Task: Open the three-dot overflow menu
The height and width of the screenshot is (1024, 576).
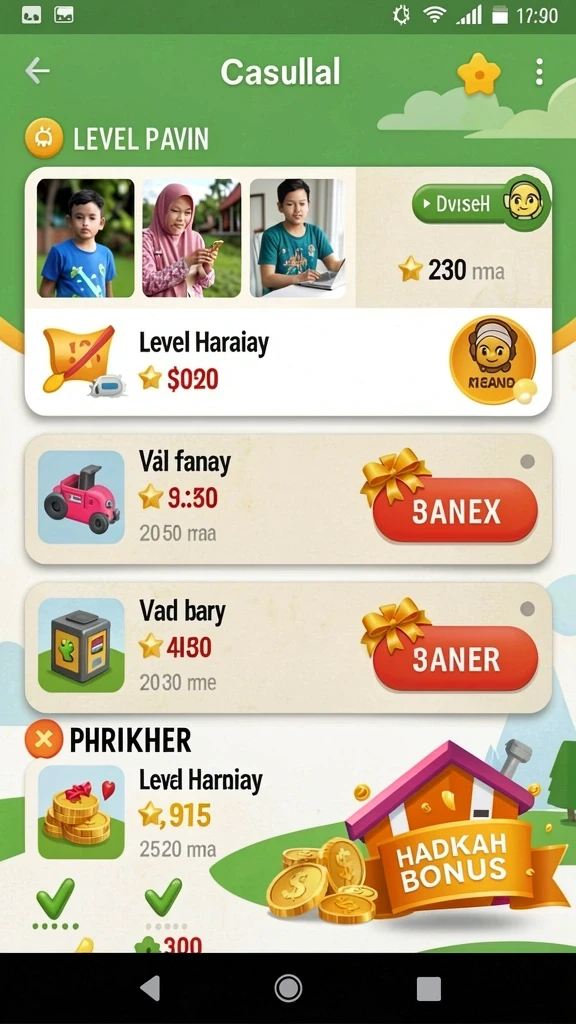Action: pyautogui.click(x=539, y=72)
